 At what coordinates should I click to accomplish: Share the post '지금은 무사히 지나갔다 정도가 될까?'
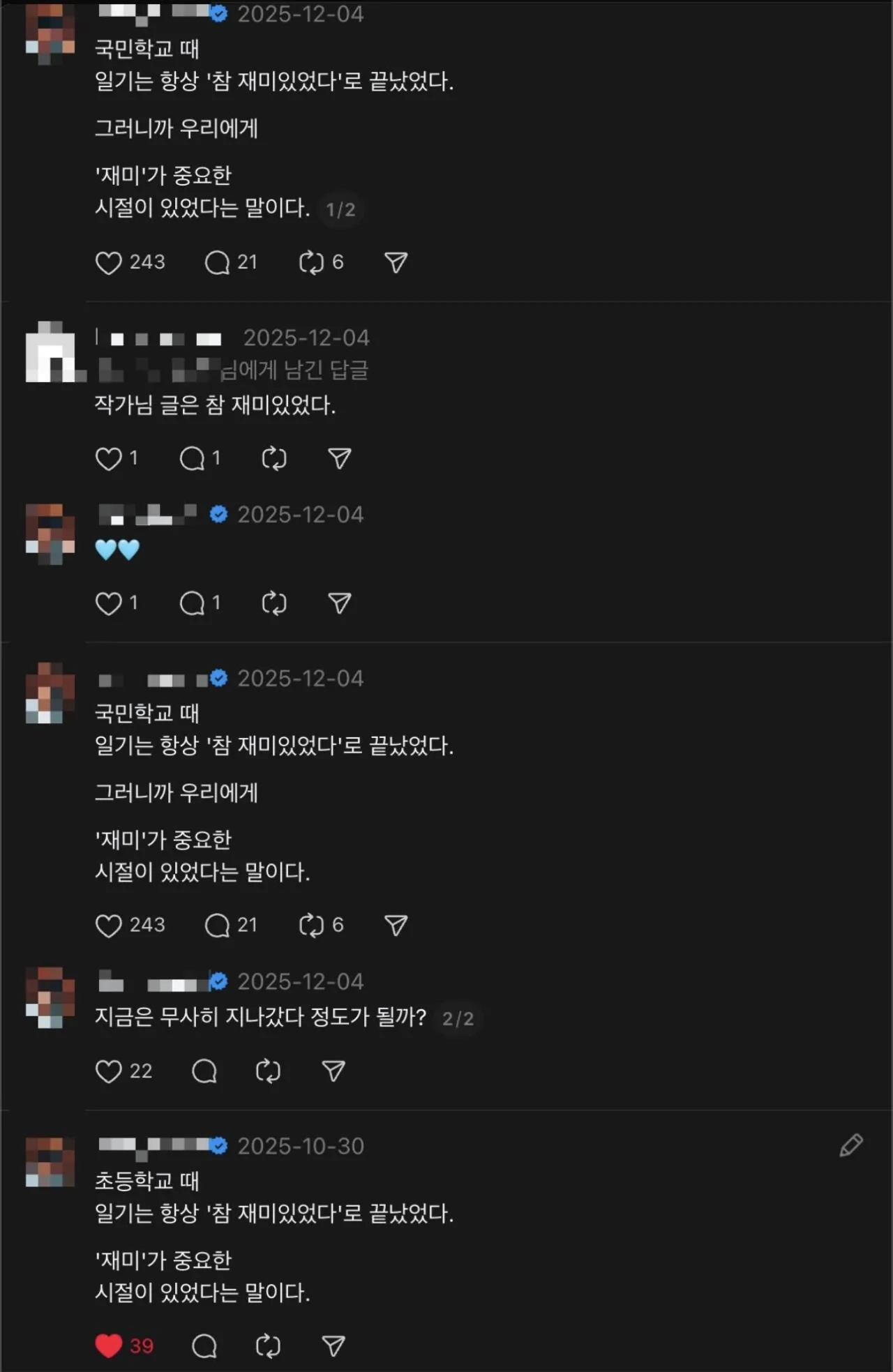(x=333, y=1071)
